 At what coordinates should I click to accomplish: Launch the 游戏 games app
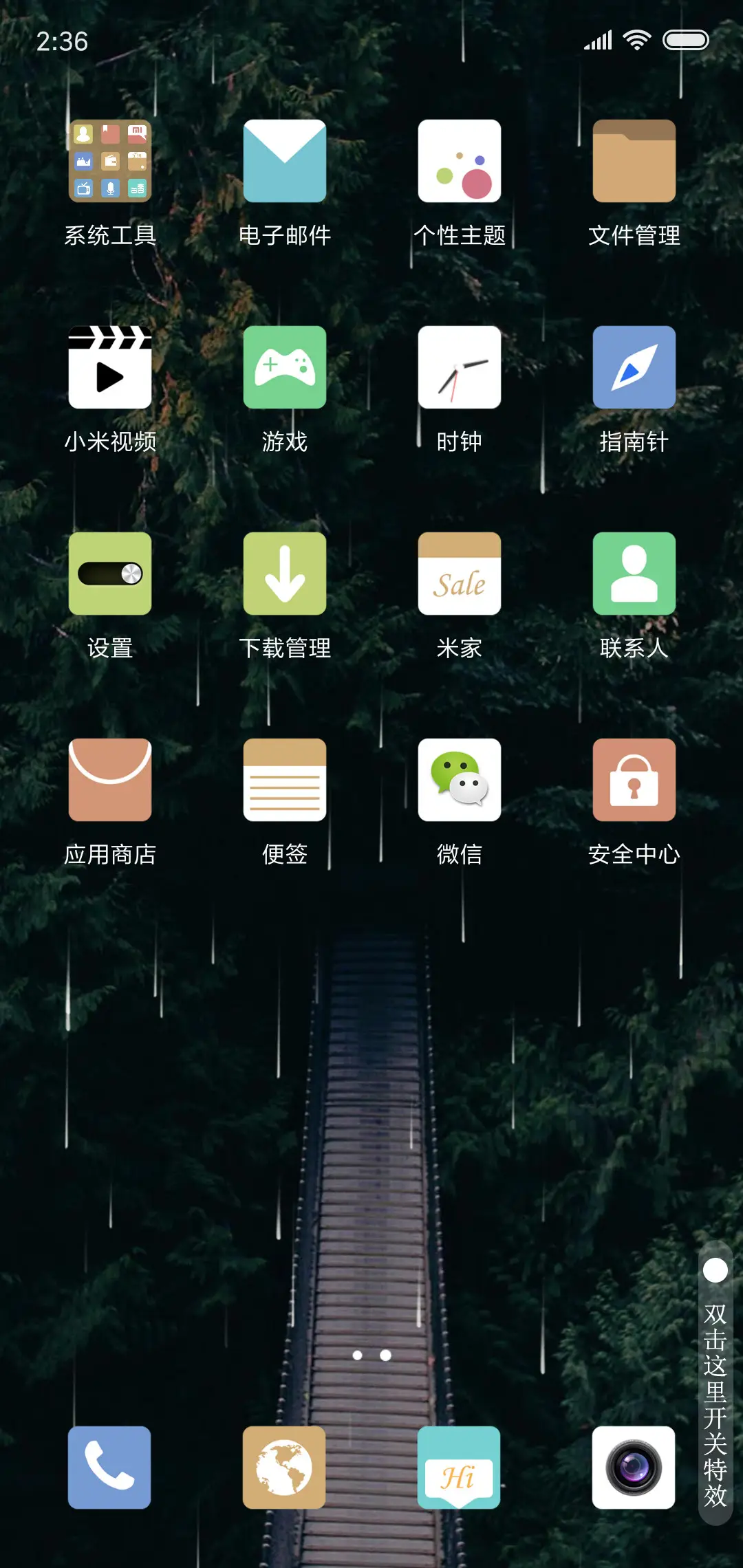284,368
